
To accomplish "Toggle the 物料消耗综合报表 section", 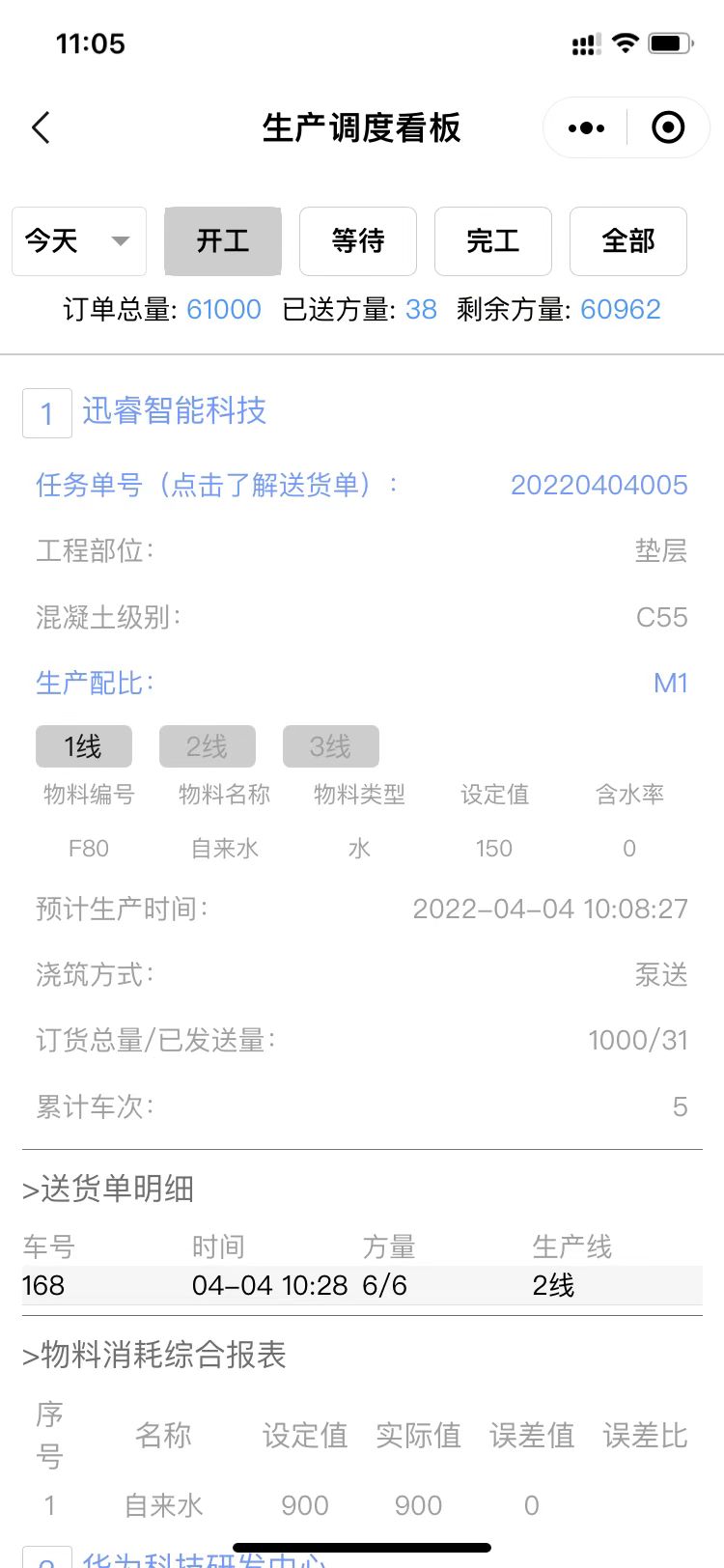I will (154, 1356).
